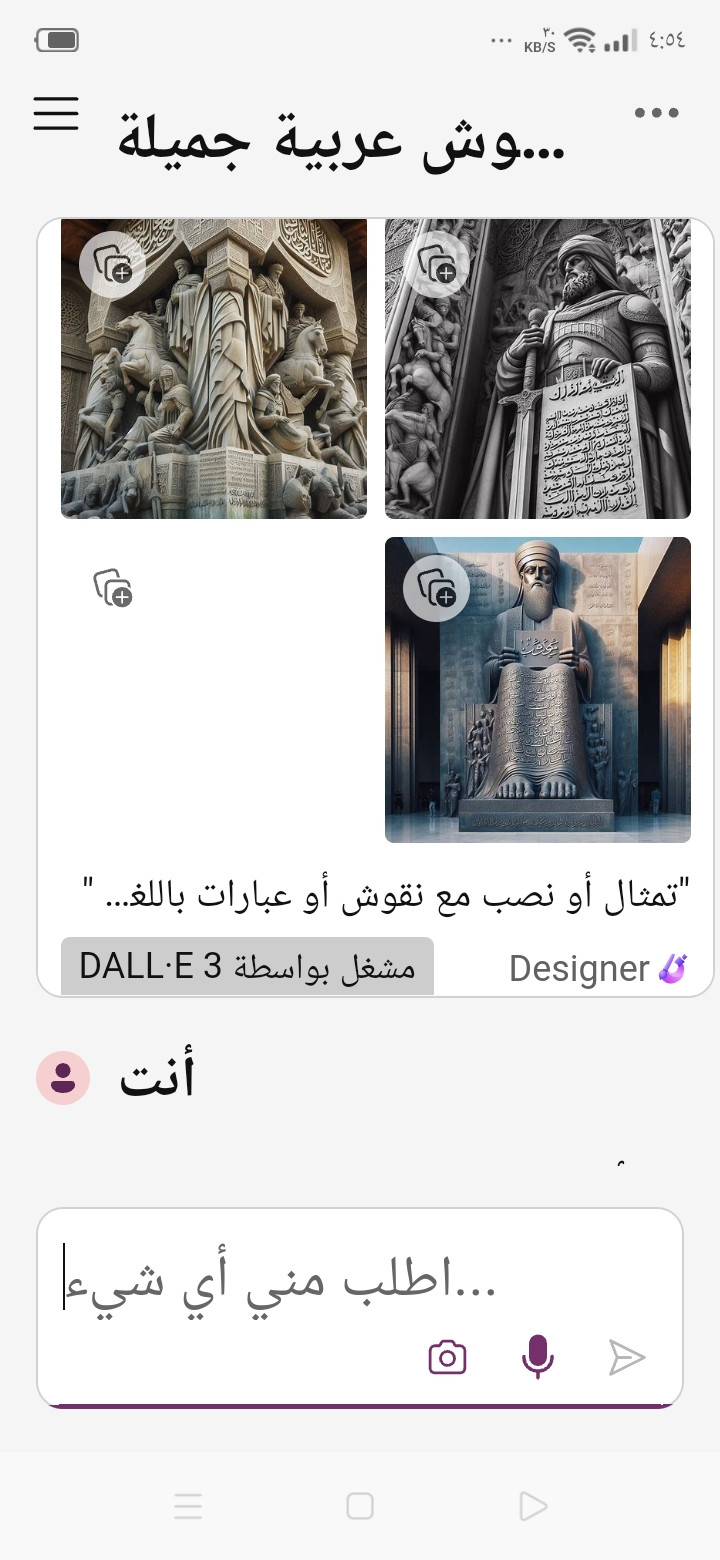The image size is (720, 1560).
Task: Open the seated bearded statue image
Action: (x=538, y=690)
